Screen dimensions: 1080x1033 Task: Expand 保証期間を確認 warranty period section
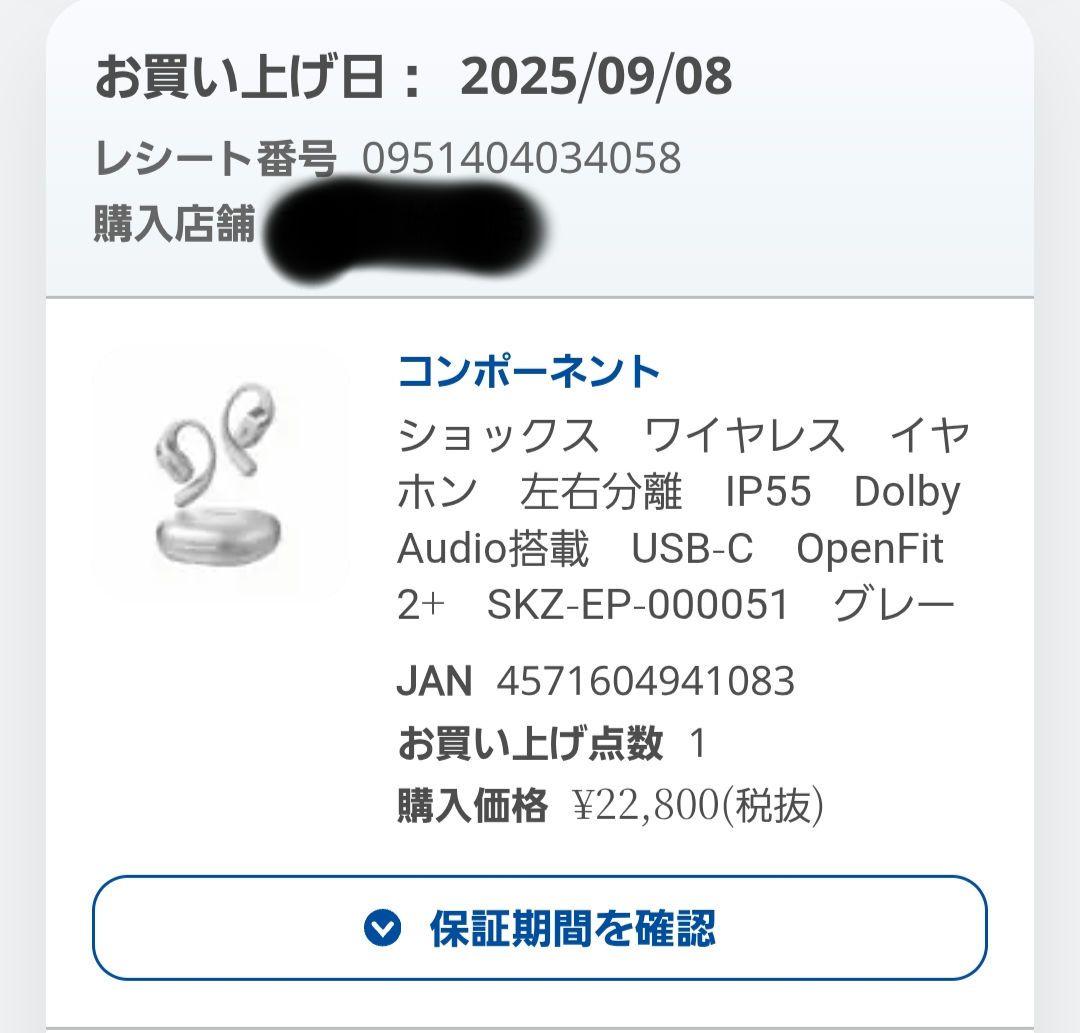540,928
